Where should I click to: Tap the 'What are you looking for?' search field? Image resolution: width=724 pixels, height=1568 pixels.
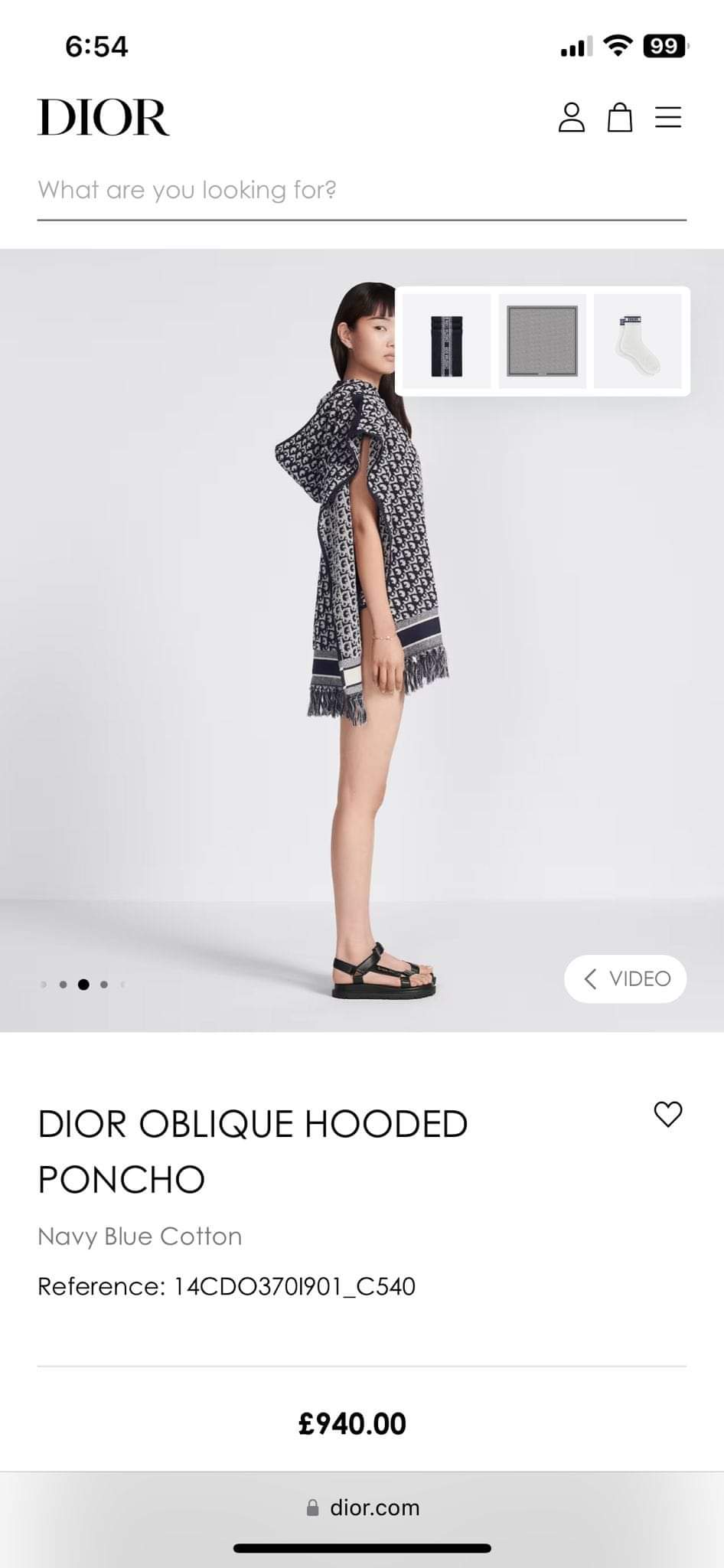[361, 190]
